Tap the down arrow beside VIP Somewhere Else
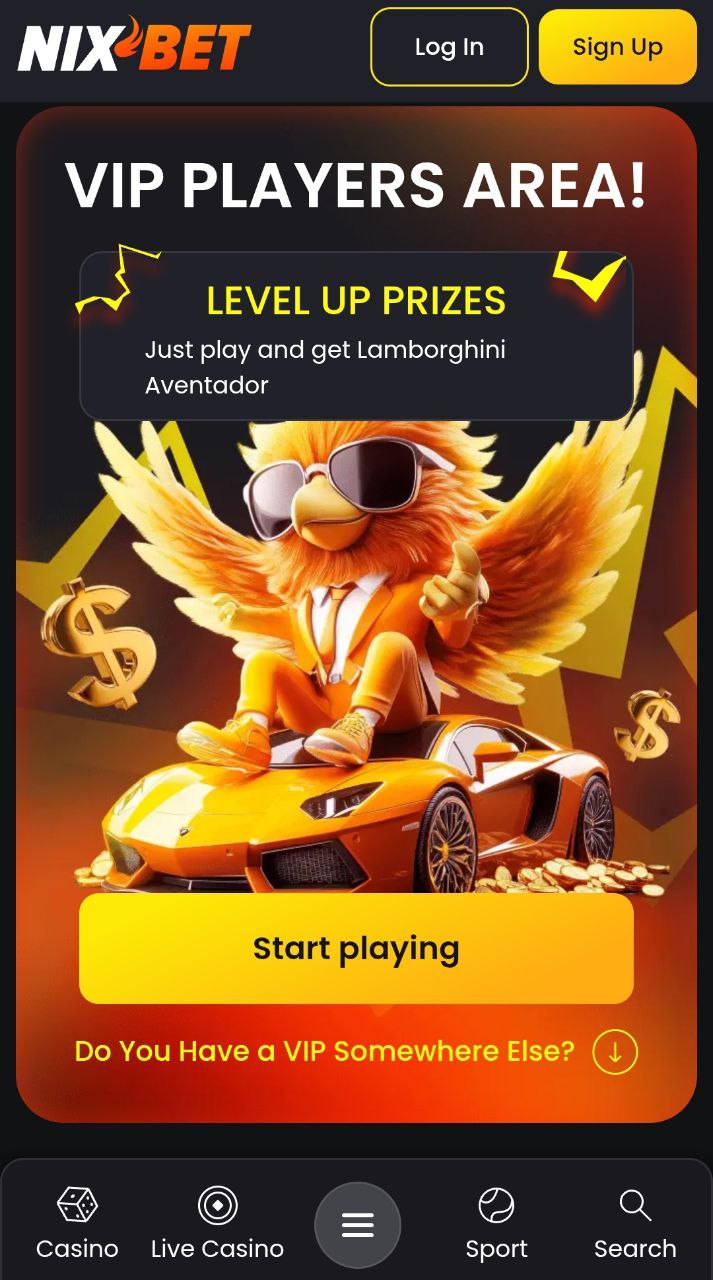This screenshot has height=1280, width=713. coord(615,1052)
